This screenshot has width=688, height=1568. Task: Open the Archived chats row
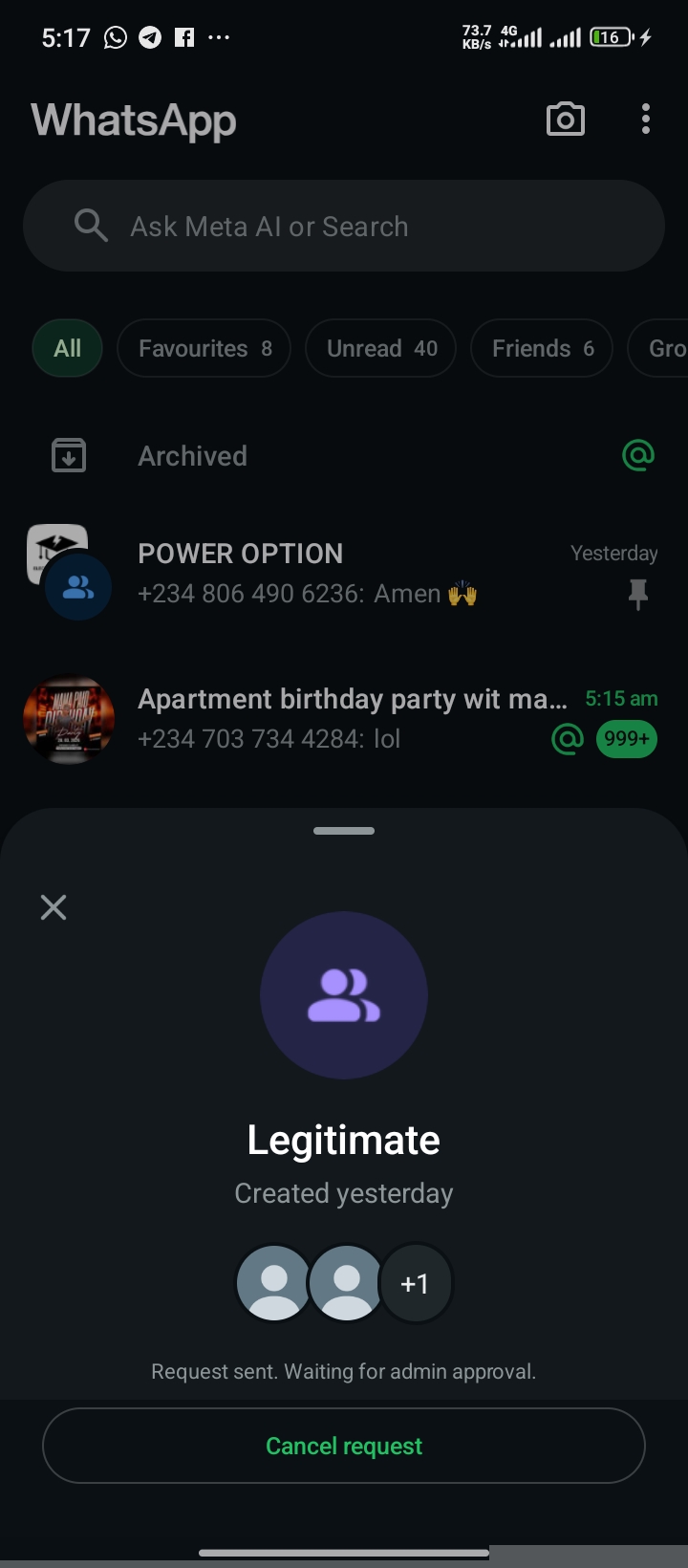[344, 456]
